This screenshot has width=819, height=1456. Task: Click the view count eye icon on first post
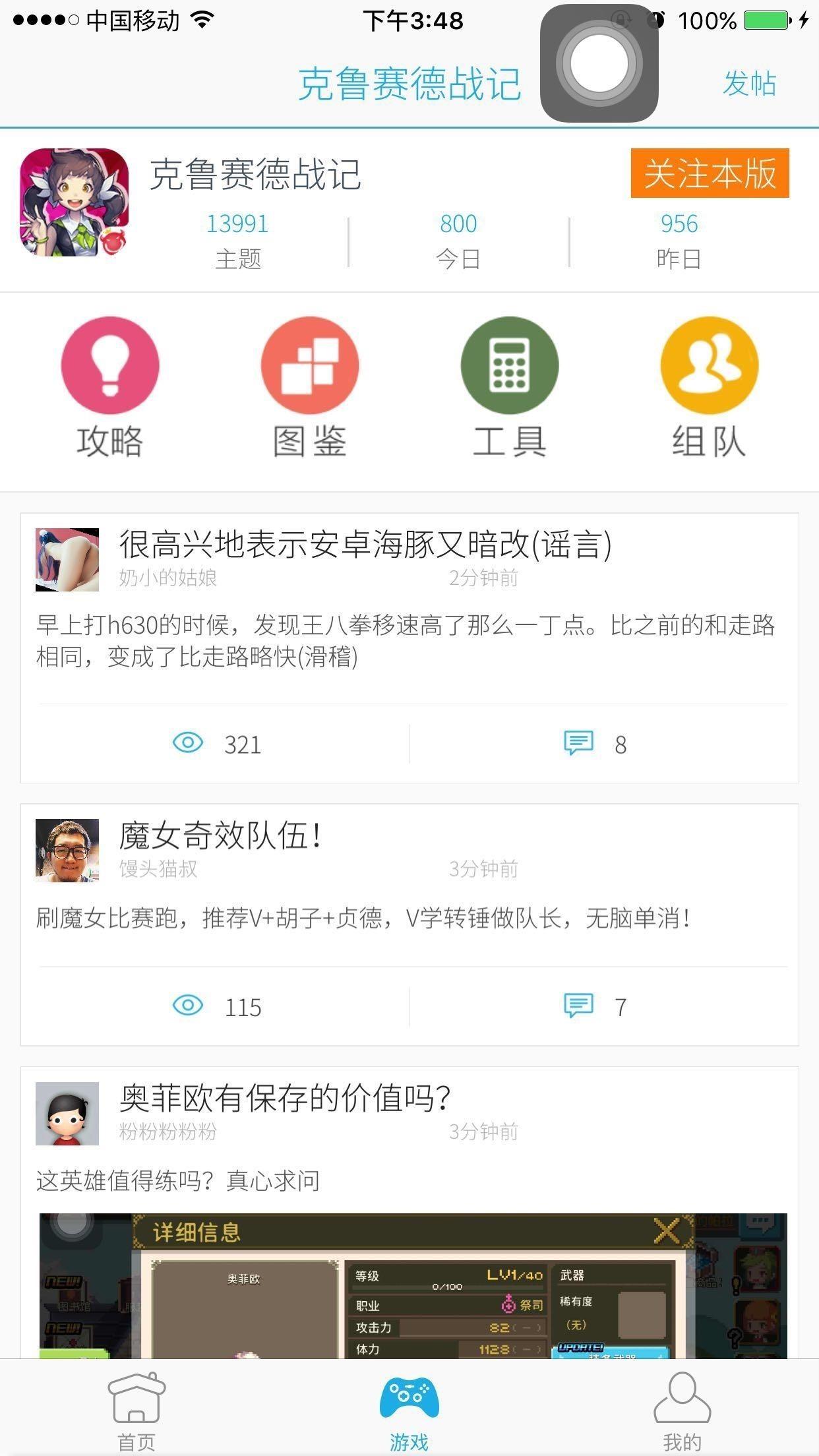coord(189,744)
